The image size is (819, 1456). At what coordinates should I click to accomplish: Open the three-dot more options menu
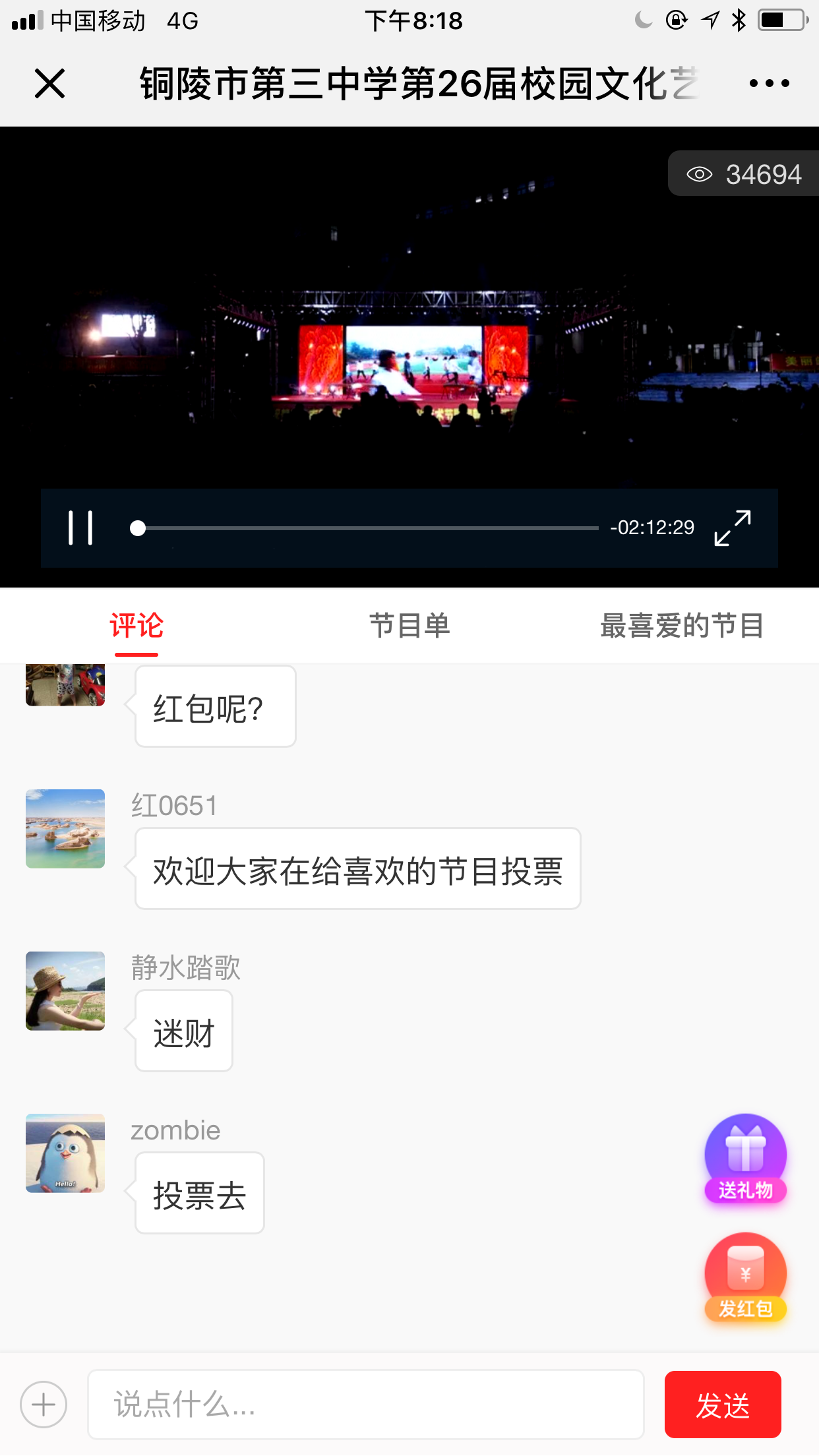coord(769,84)
